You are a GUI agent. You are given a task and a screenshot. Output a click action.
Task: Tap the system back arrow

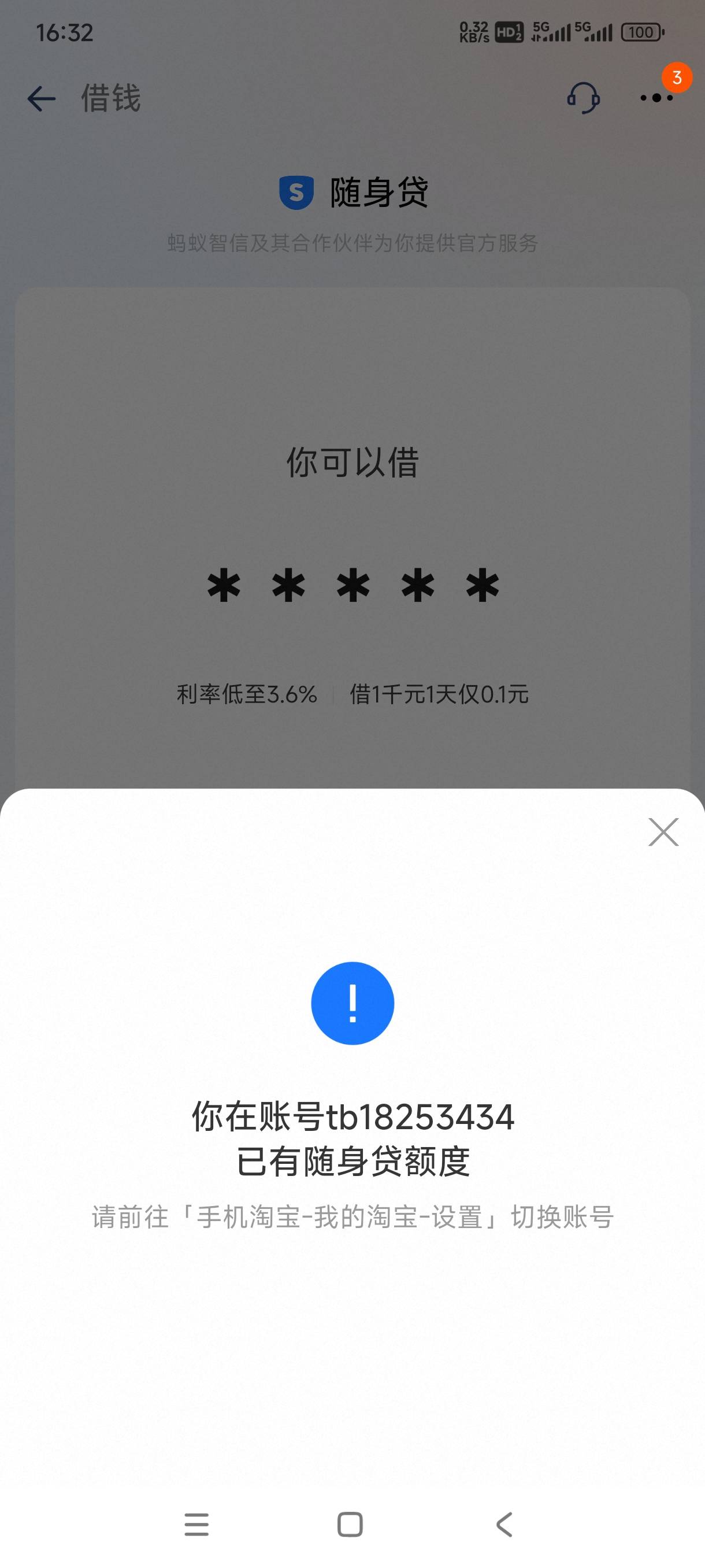coord(504,1524)
